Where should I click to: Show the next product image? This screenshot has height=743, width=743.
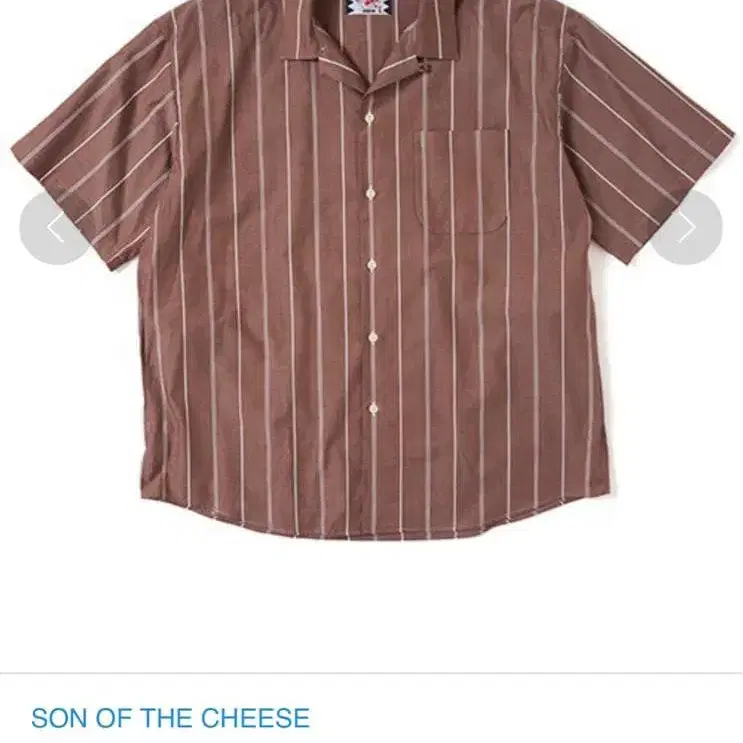(x=686, y=229)
